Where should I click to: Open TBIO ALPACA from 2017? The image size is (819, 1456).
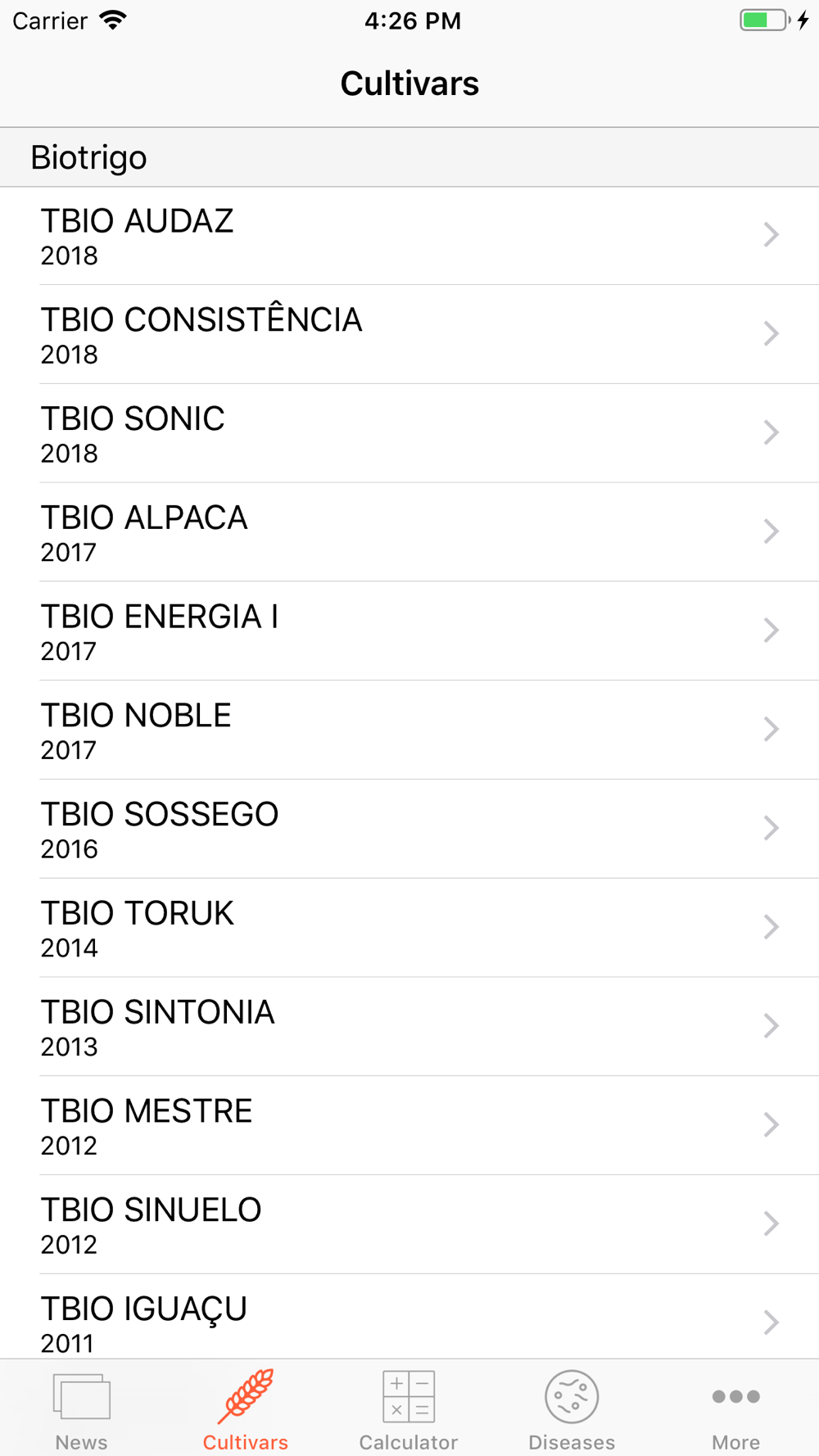[x=409, y=532]
